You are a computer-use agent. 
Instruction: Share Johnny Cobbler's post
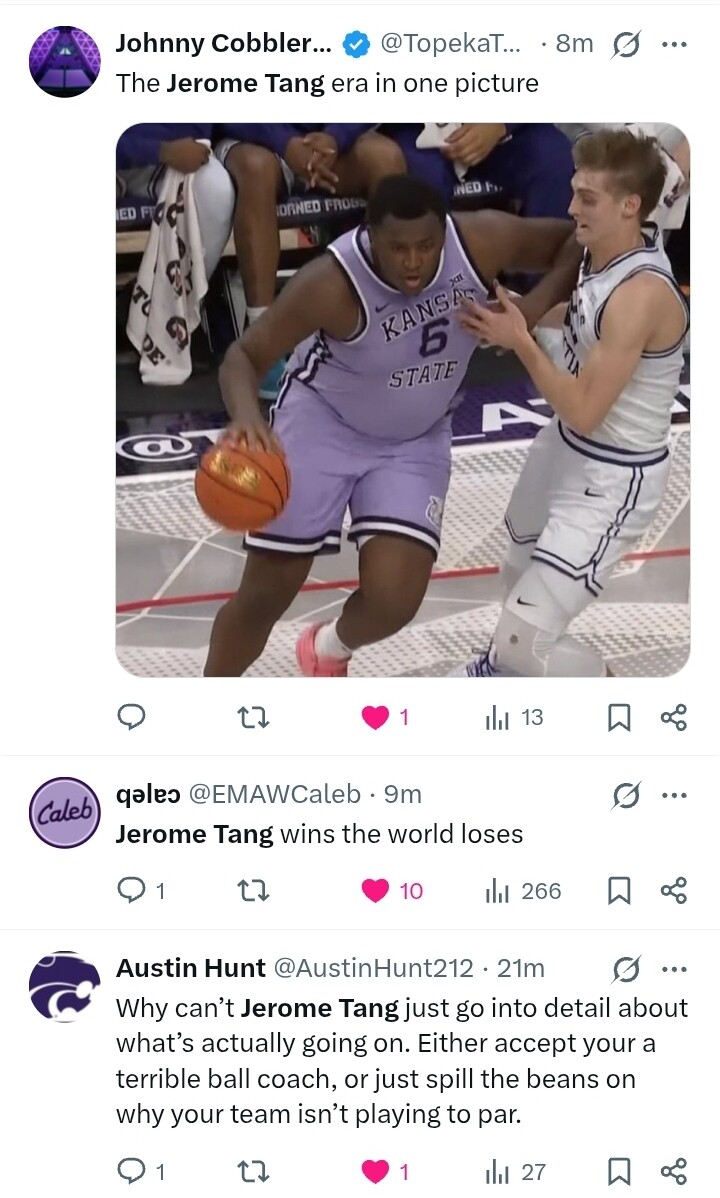point(674,717)
